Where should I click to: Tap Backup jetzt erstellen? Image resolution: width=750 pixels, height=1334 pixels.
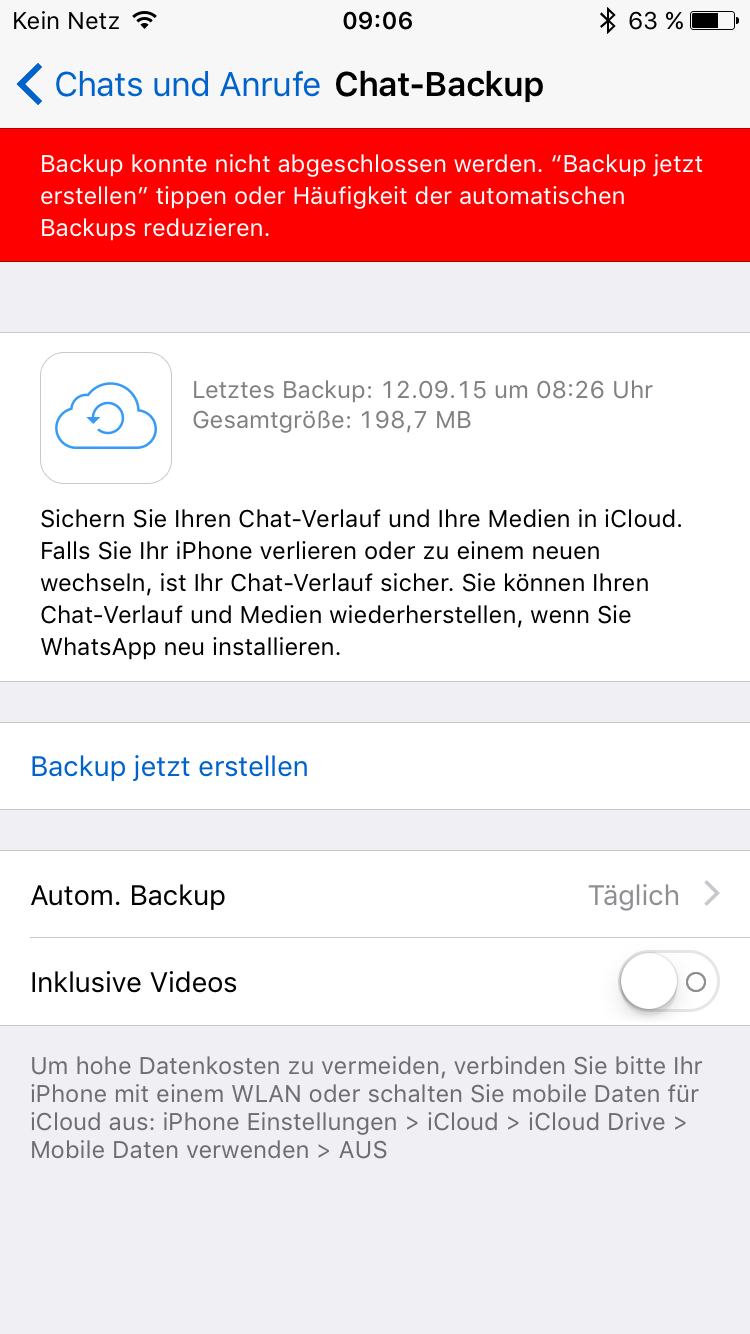click(x=375, y=766)
